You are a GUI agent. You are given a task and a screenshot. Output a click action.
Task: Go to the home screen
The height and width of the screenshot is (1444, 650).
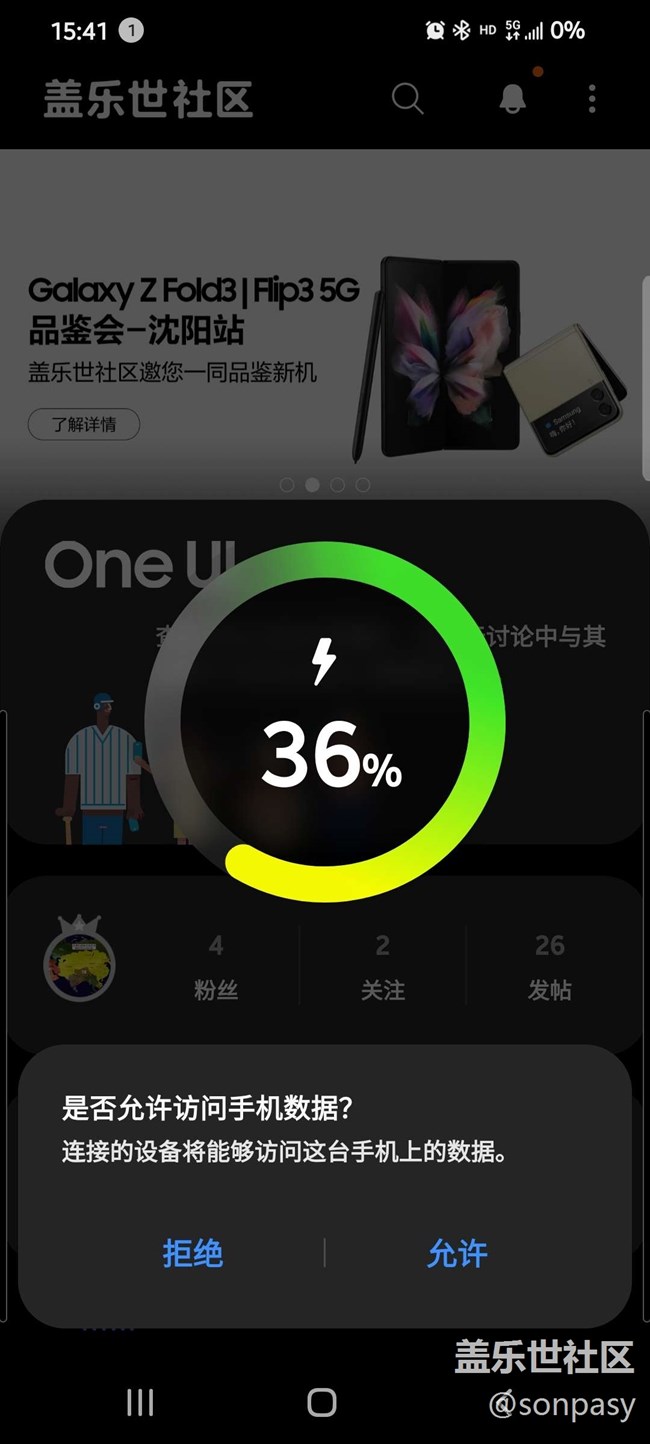(x=322, y=1402)
